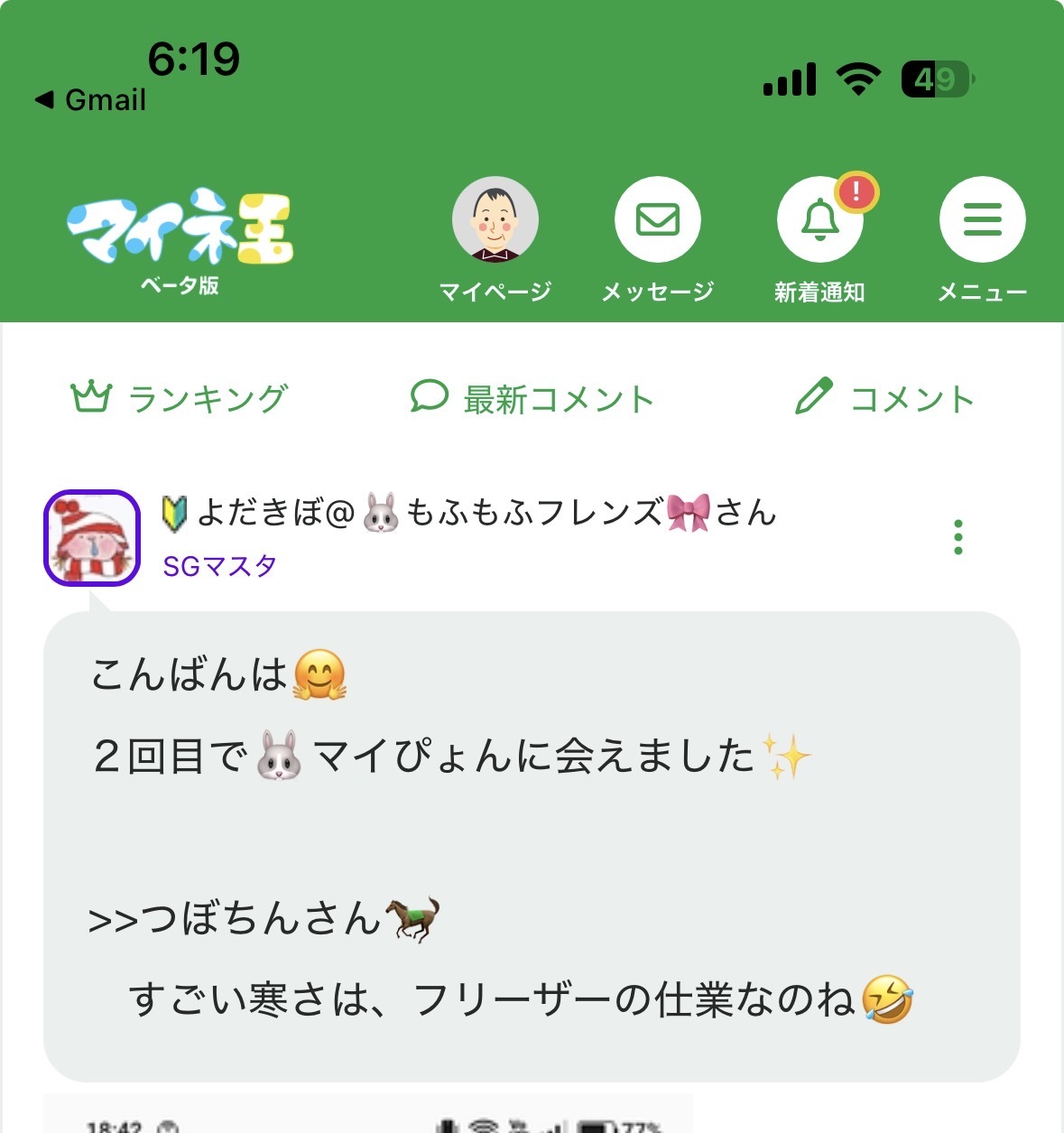Go back to Gmail app

(x=91, y=100)
